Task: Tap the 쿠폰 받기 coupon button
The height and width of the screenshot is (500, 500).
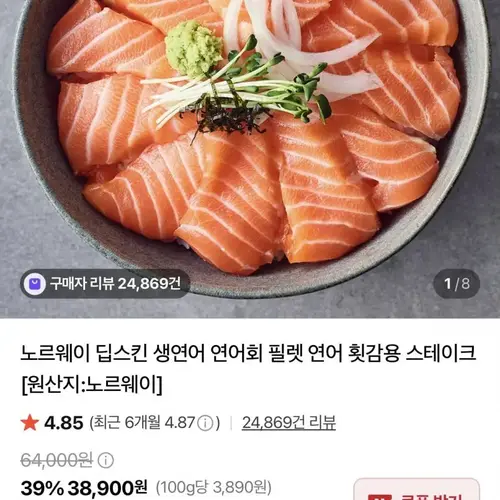Action: coord(416,489)
